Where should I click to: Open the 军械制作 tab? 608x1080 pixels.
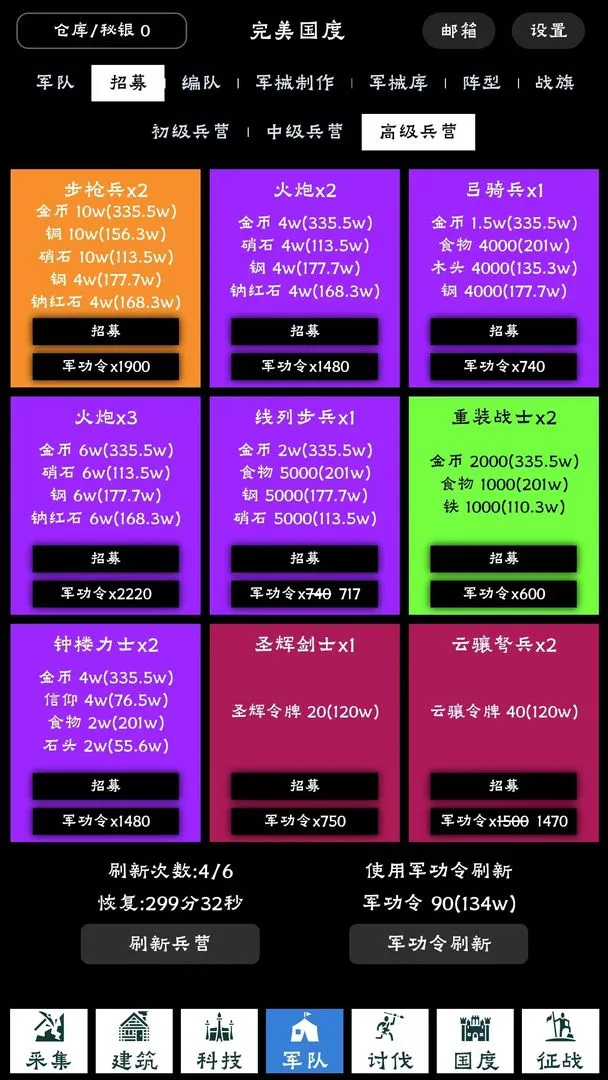tap(295, 83)
